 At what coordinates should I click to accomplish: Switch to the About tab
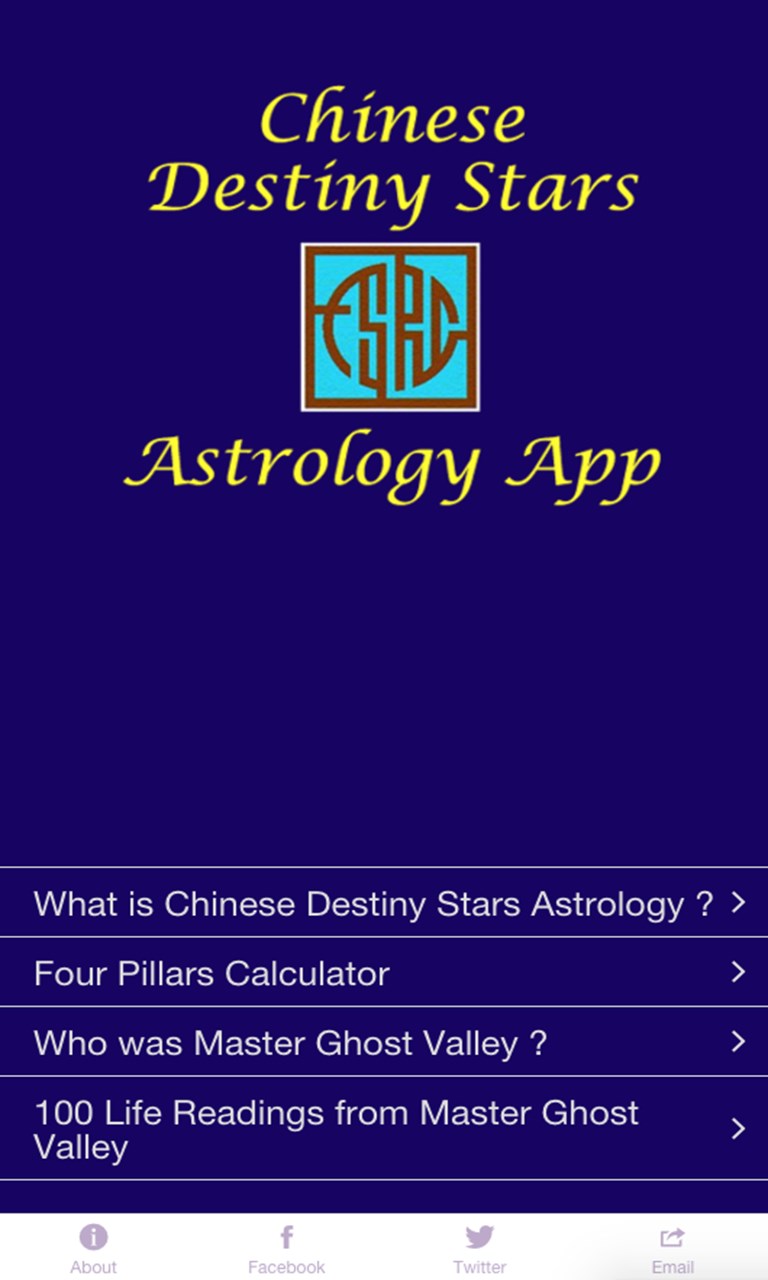(94, 1248)
